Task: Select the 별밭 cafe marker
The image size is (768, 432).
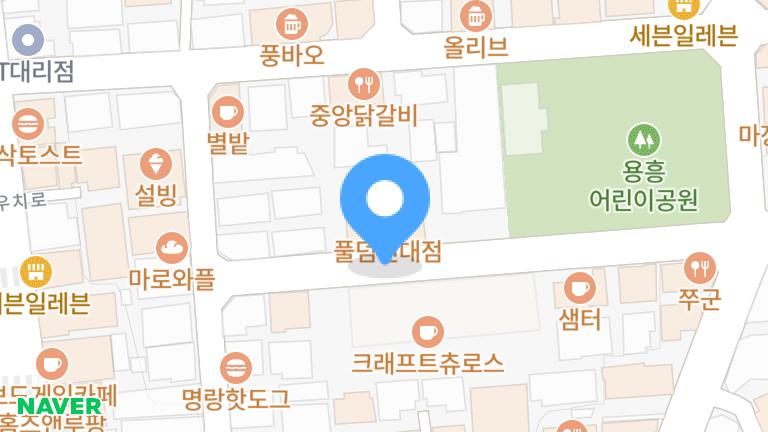Action: click(227, 111)
